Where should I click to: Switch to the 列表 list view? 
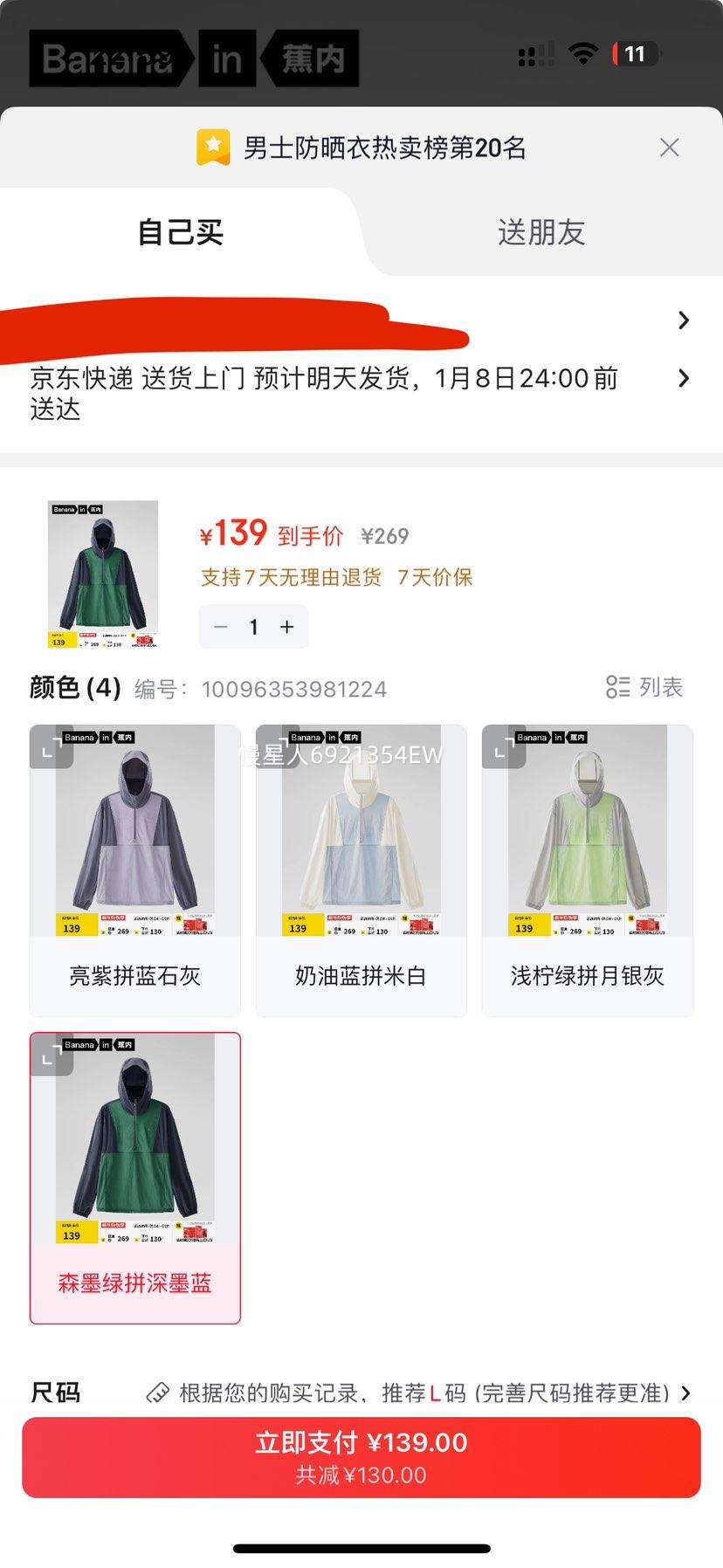click(645, 688)
